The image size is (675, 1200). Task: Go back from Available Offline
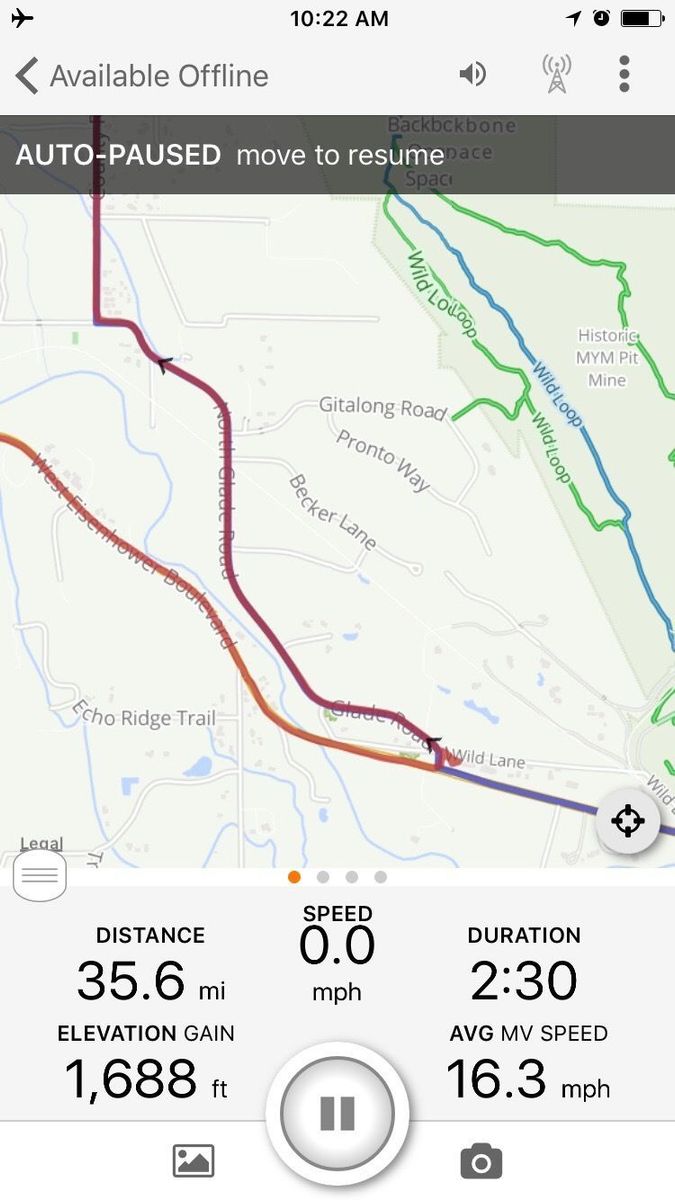click(27, 76)
